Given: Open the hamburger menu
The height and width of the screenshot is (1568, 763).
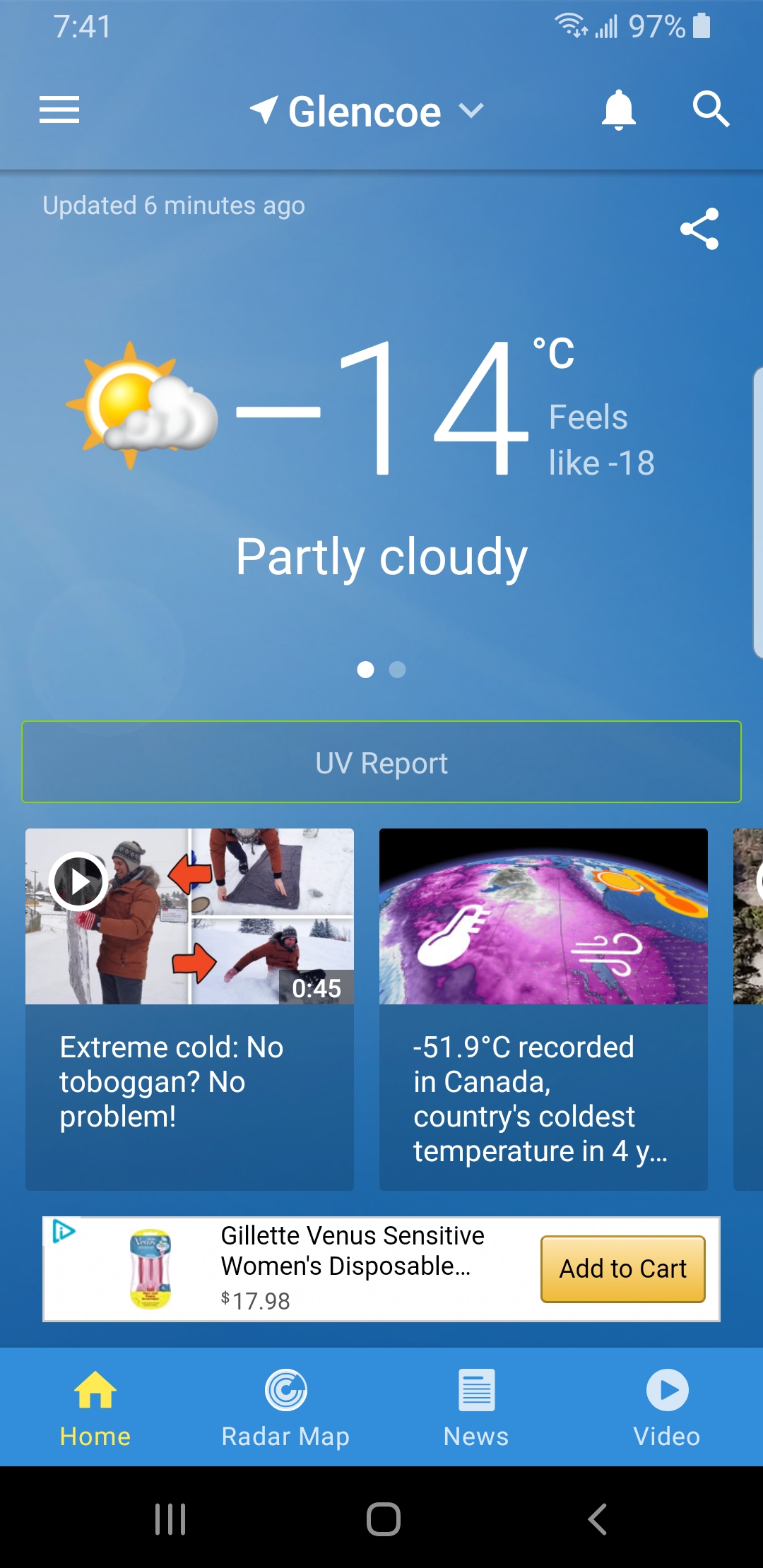Looking at the screenshot, I should [59, 110].
